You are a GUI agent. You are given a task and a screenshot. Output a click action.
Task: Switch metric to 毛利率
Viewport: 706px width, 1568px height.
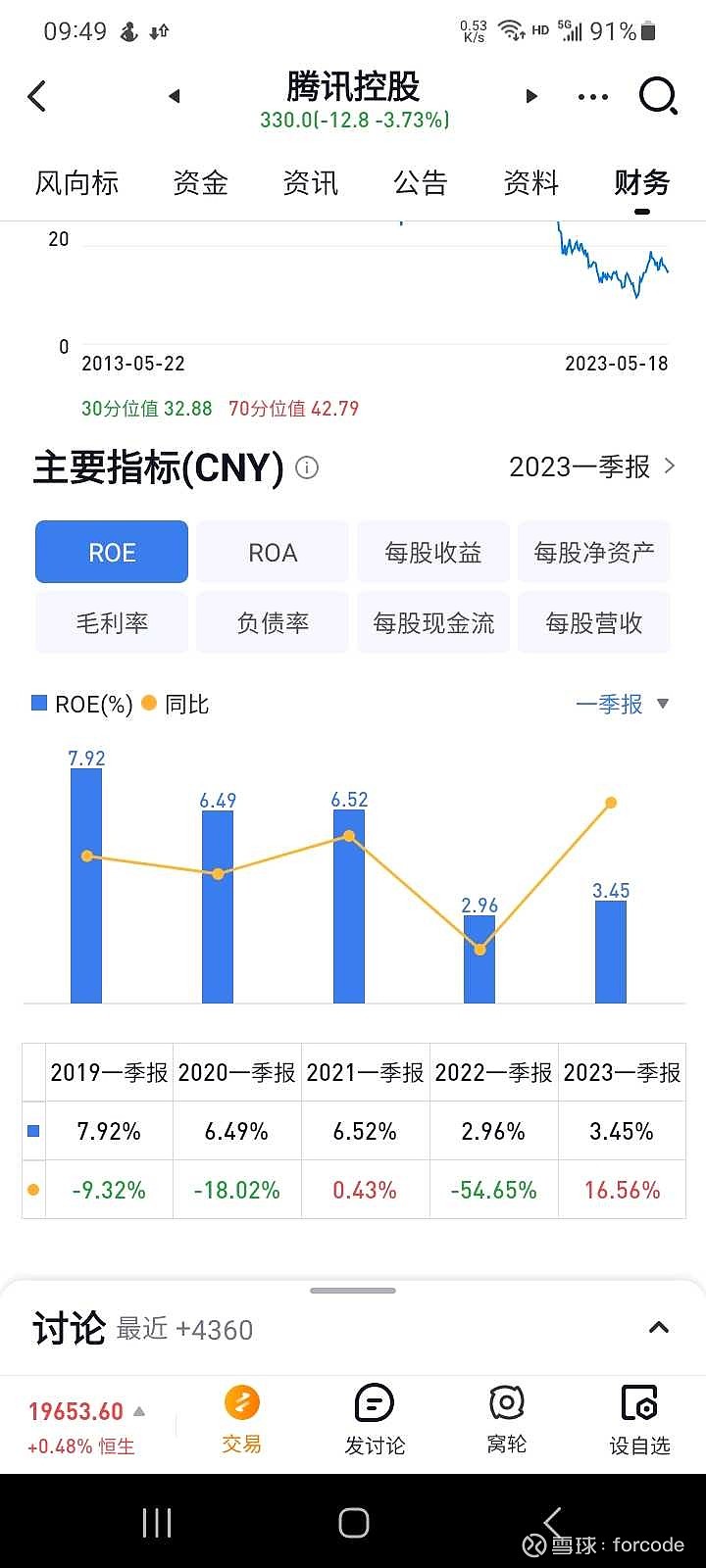click(x=111, y=621)
